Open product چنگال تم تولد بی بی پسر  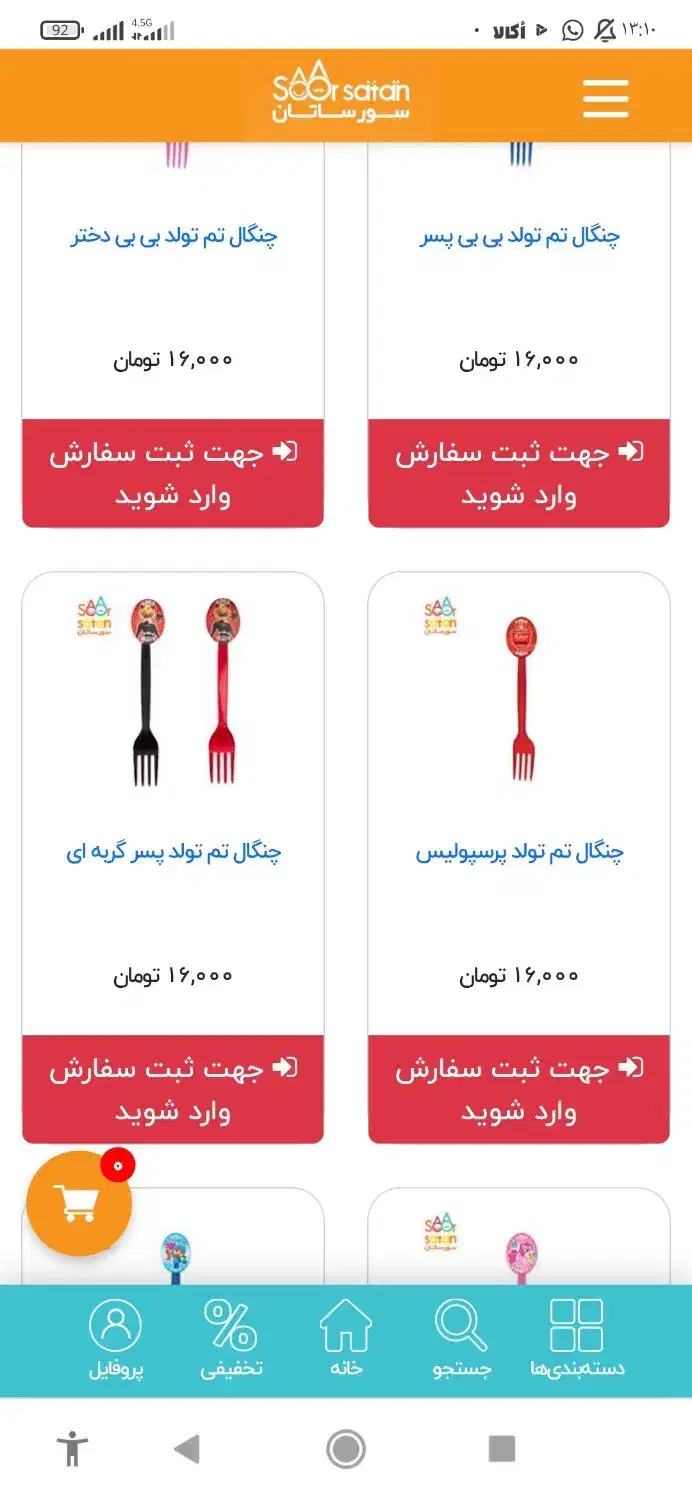(519, 237)
